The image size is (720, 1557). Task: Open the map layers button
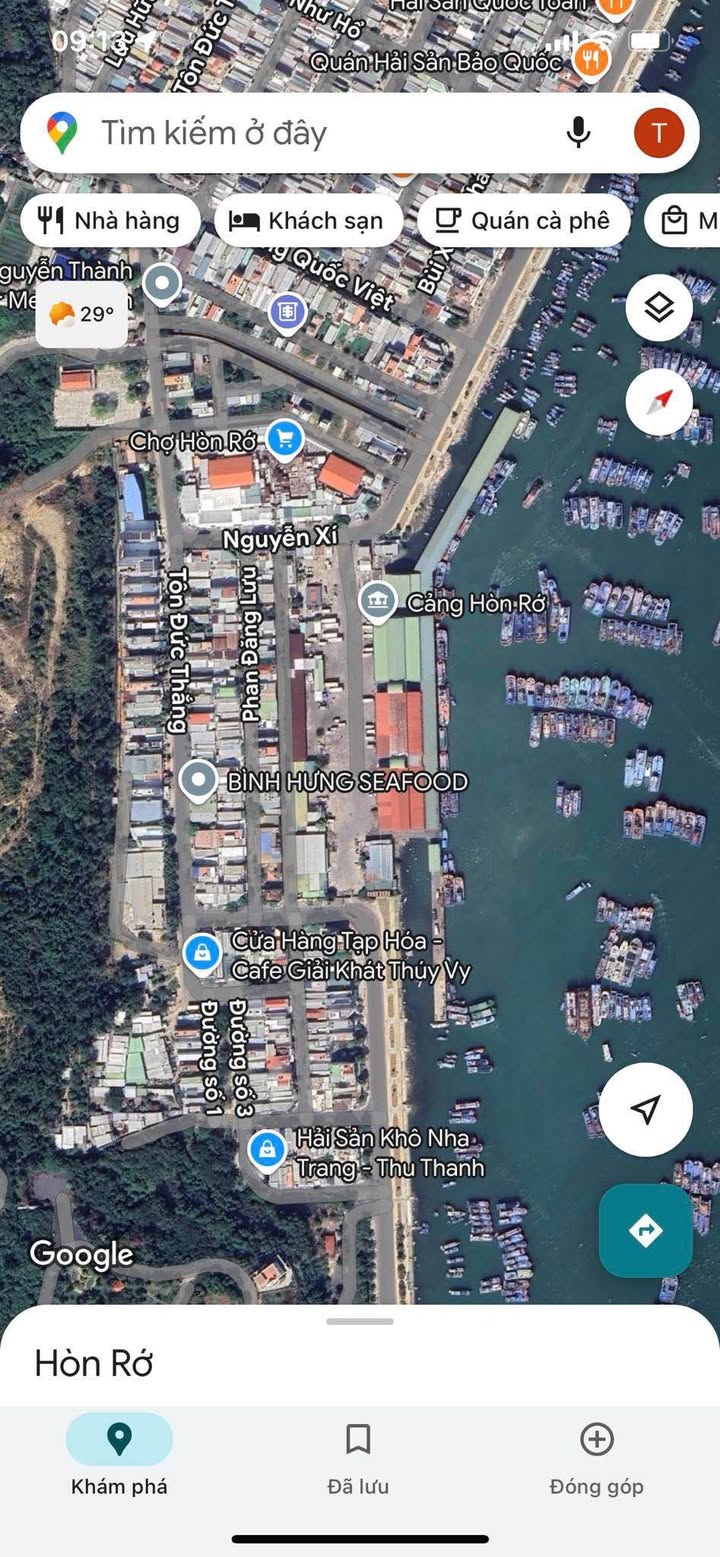[x=659, y=308]
